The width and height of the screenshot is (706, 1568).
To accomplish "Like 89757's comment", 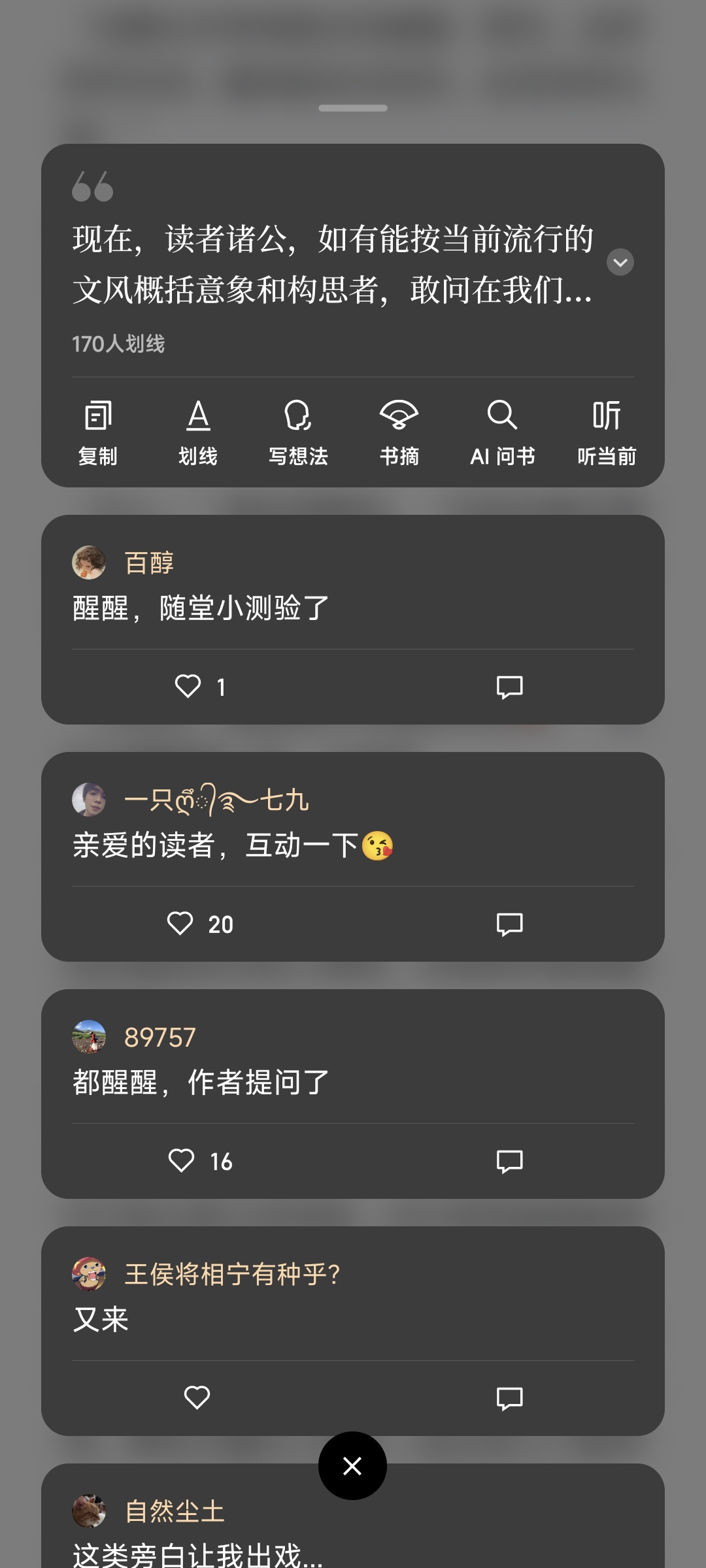I will pos(200,1161).
